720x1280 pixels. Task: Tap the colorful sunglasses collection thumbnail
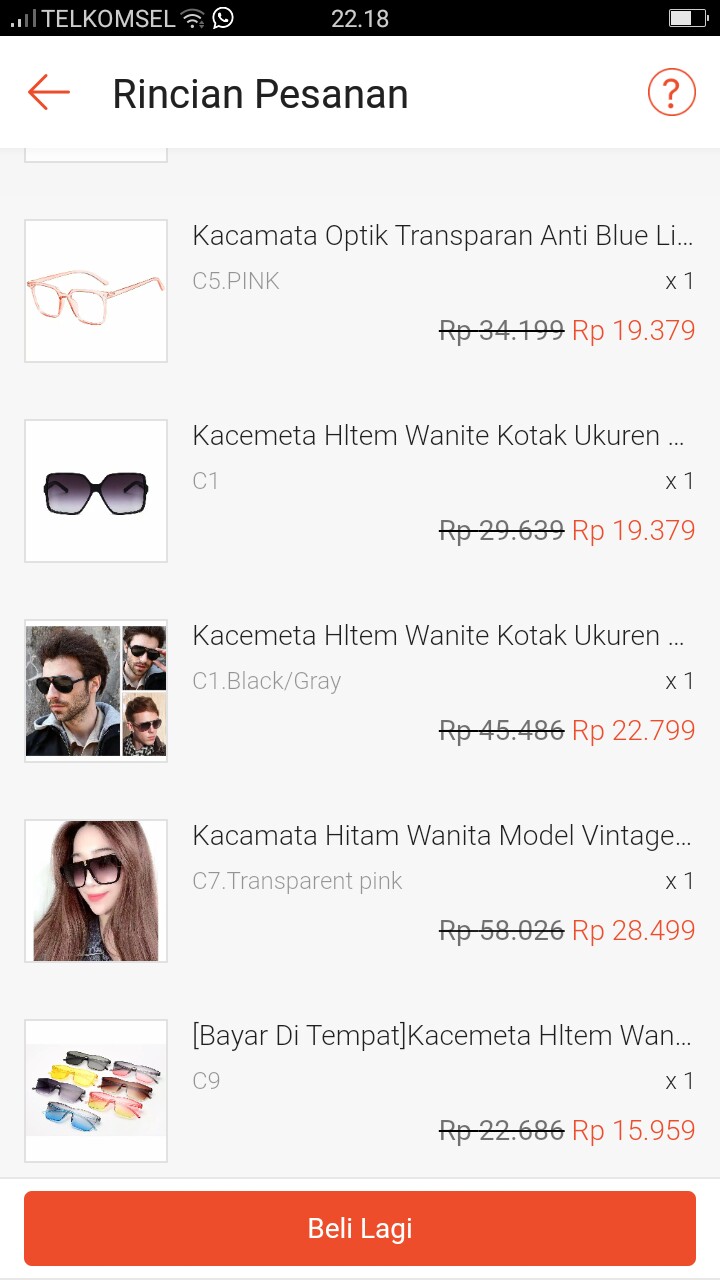tap(95, 1090)
